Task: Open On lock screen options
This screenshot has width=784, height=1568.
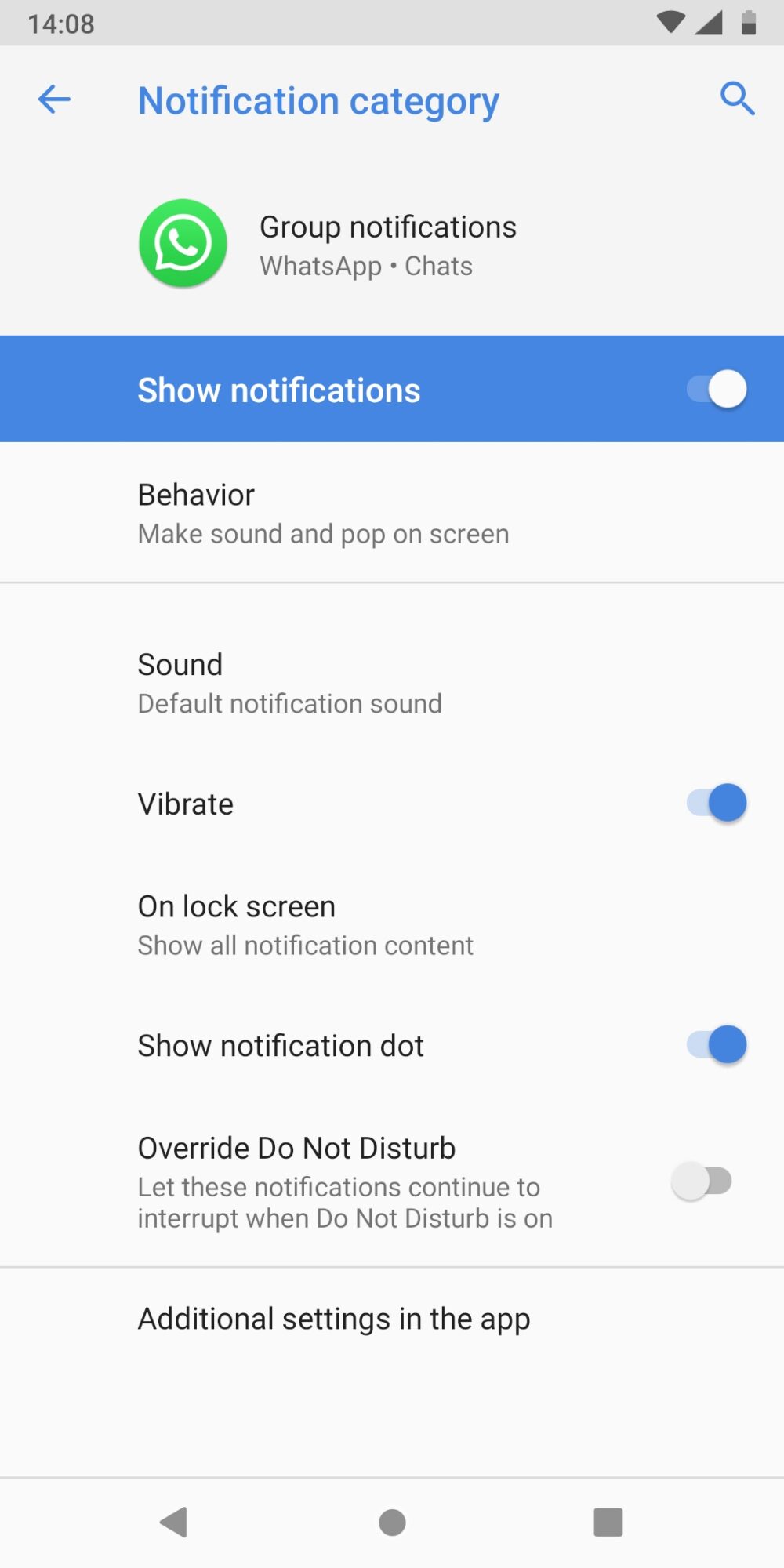Action: tap(306, 925)
